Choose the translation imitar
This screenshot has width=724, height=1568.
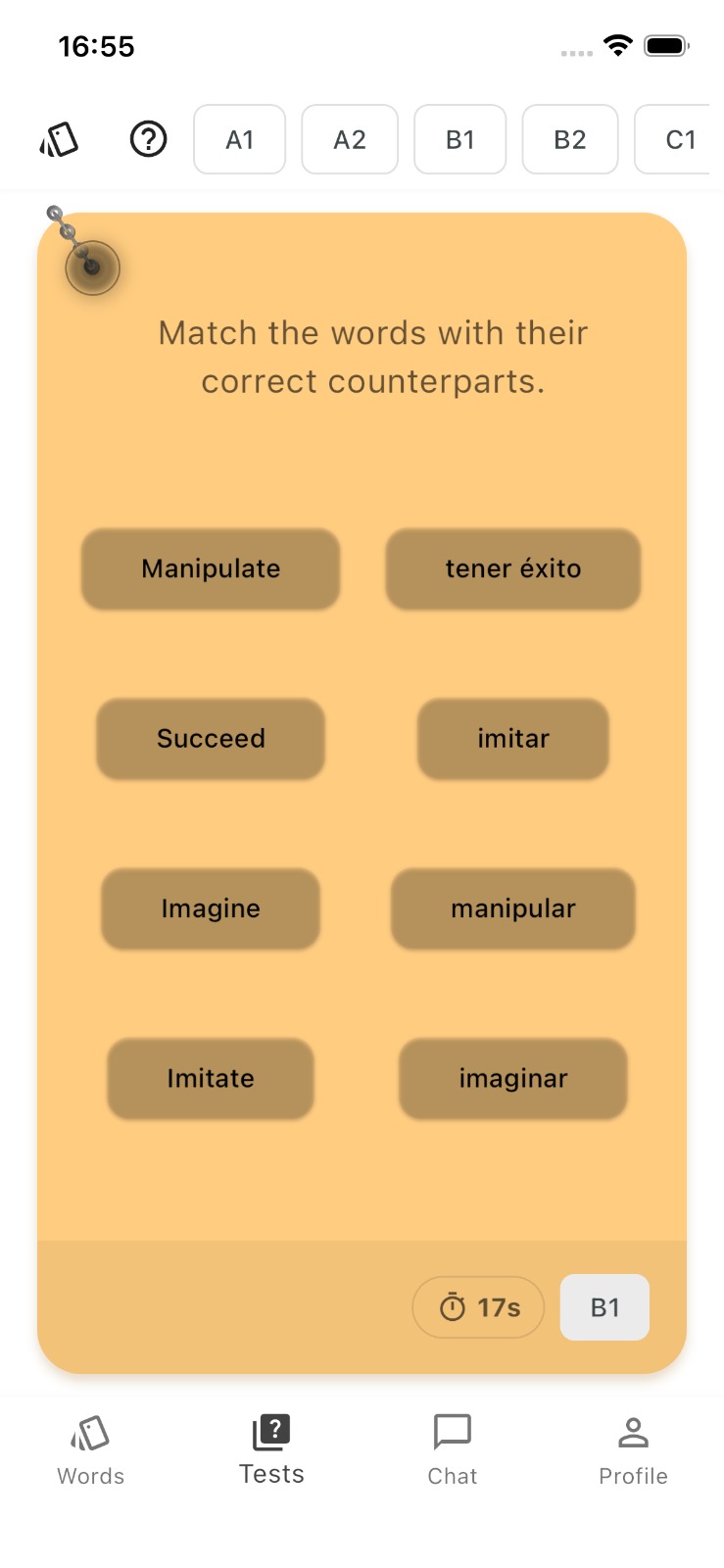point(513,739)
